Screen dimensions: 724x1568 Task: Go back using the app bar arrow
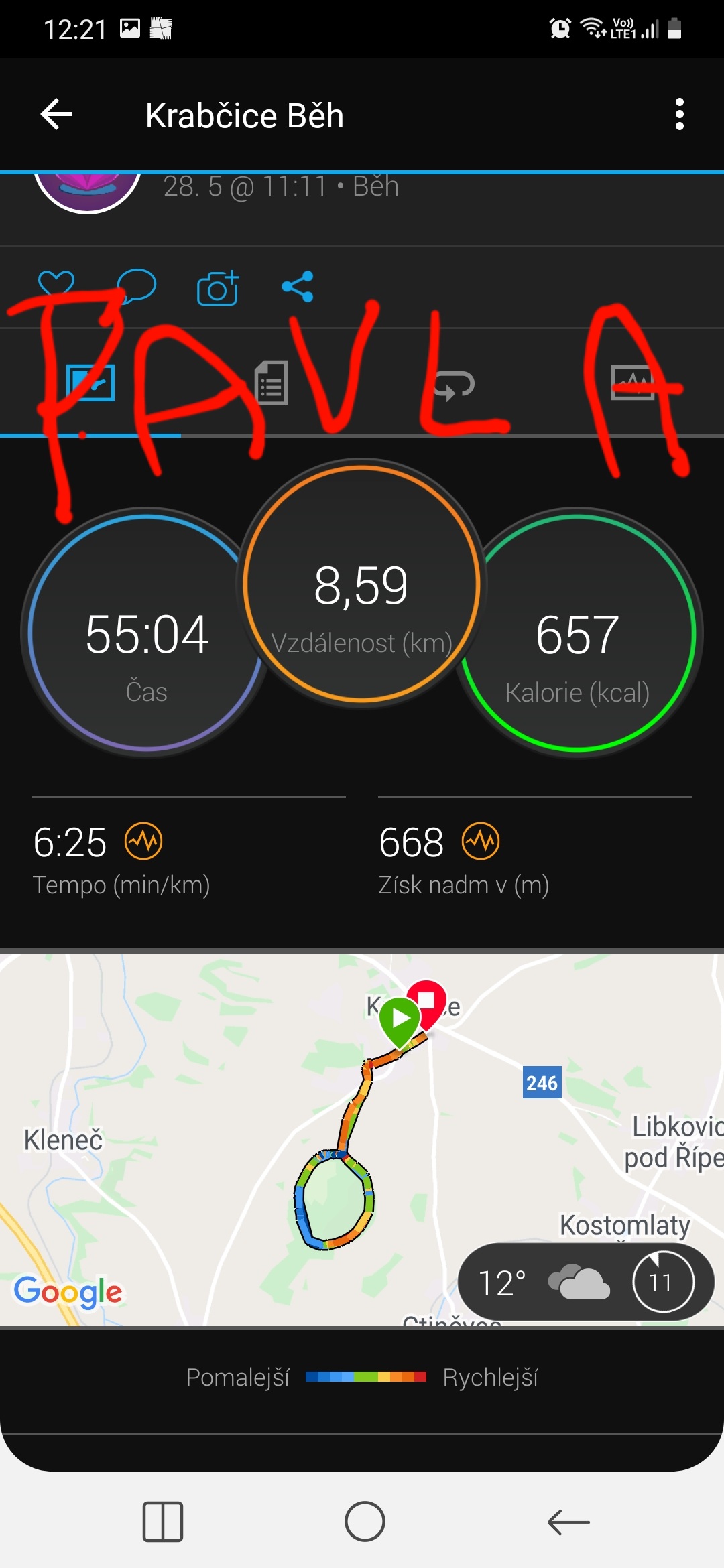tap(57, 115)
